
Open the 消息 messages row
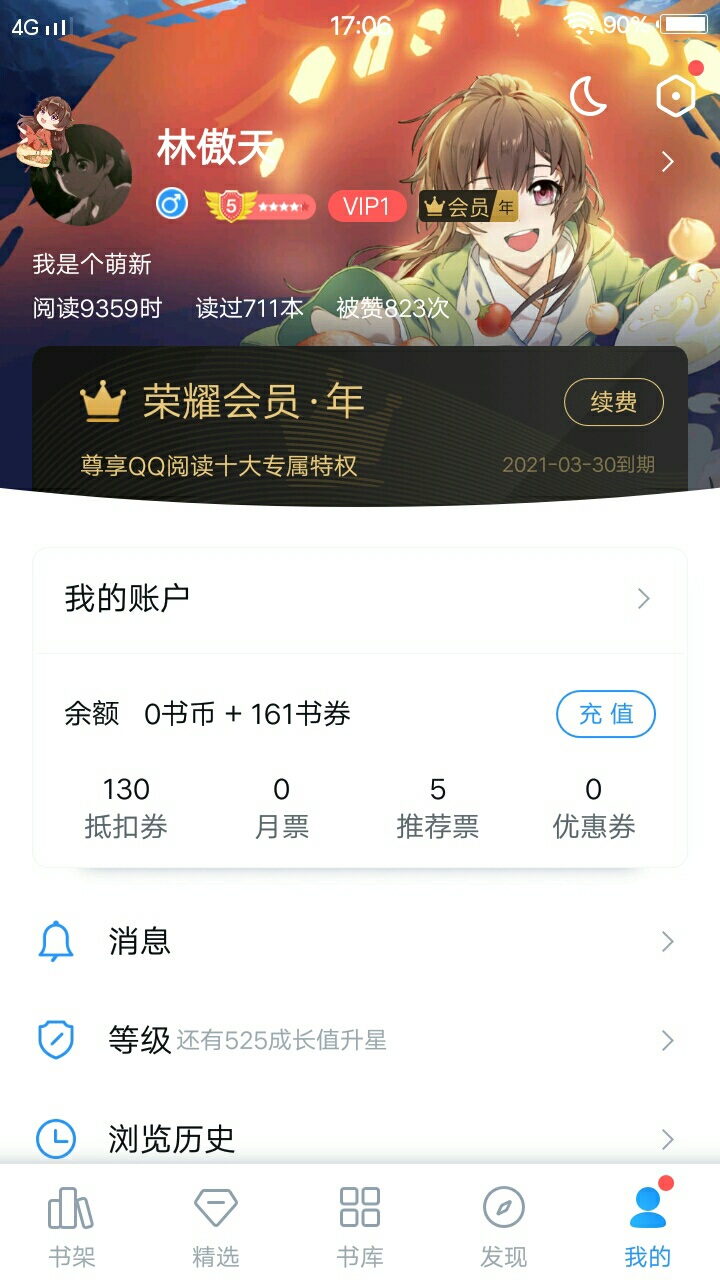pyautogui.click(x=360, y=942)
